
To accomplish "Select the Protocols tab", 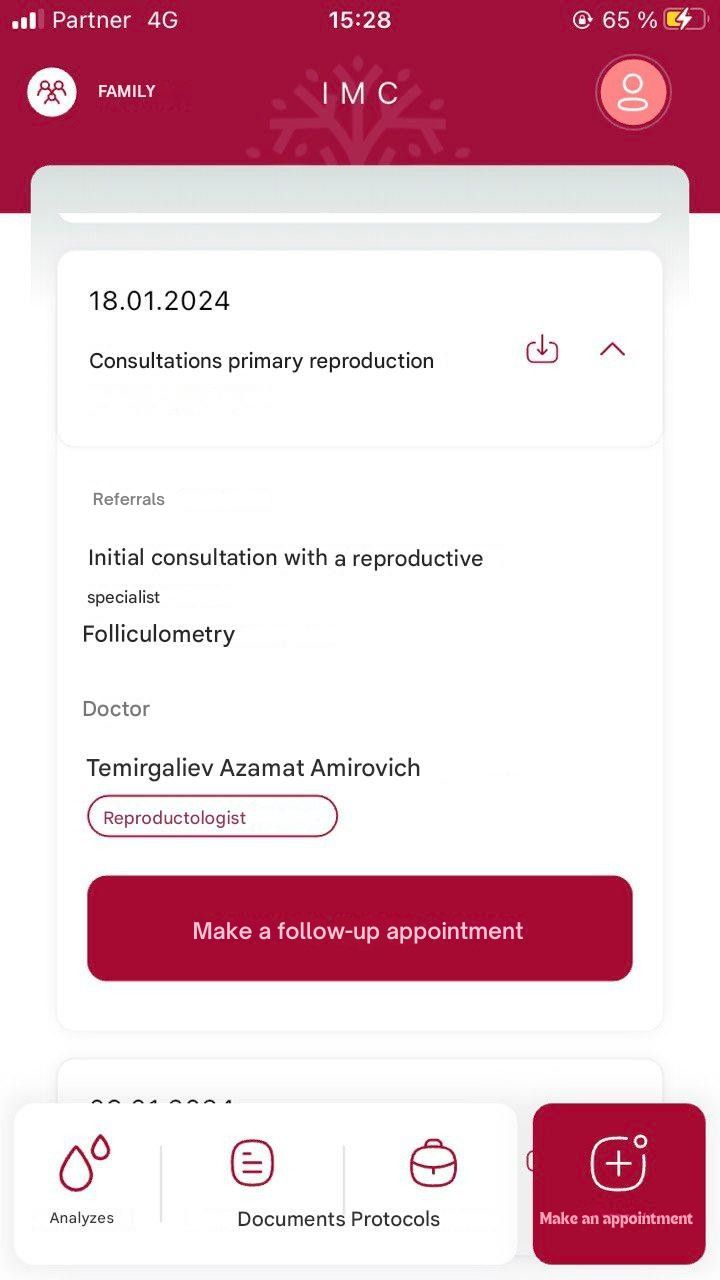I will [433, 1181].
